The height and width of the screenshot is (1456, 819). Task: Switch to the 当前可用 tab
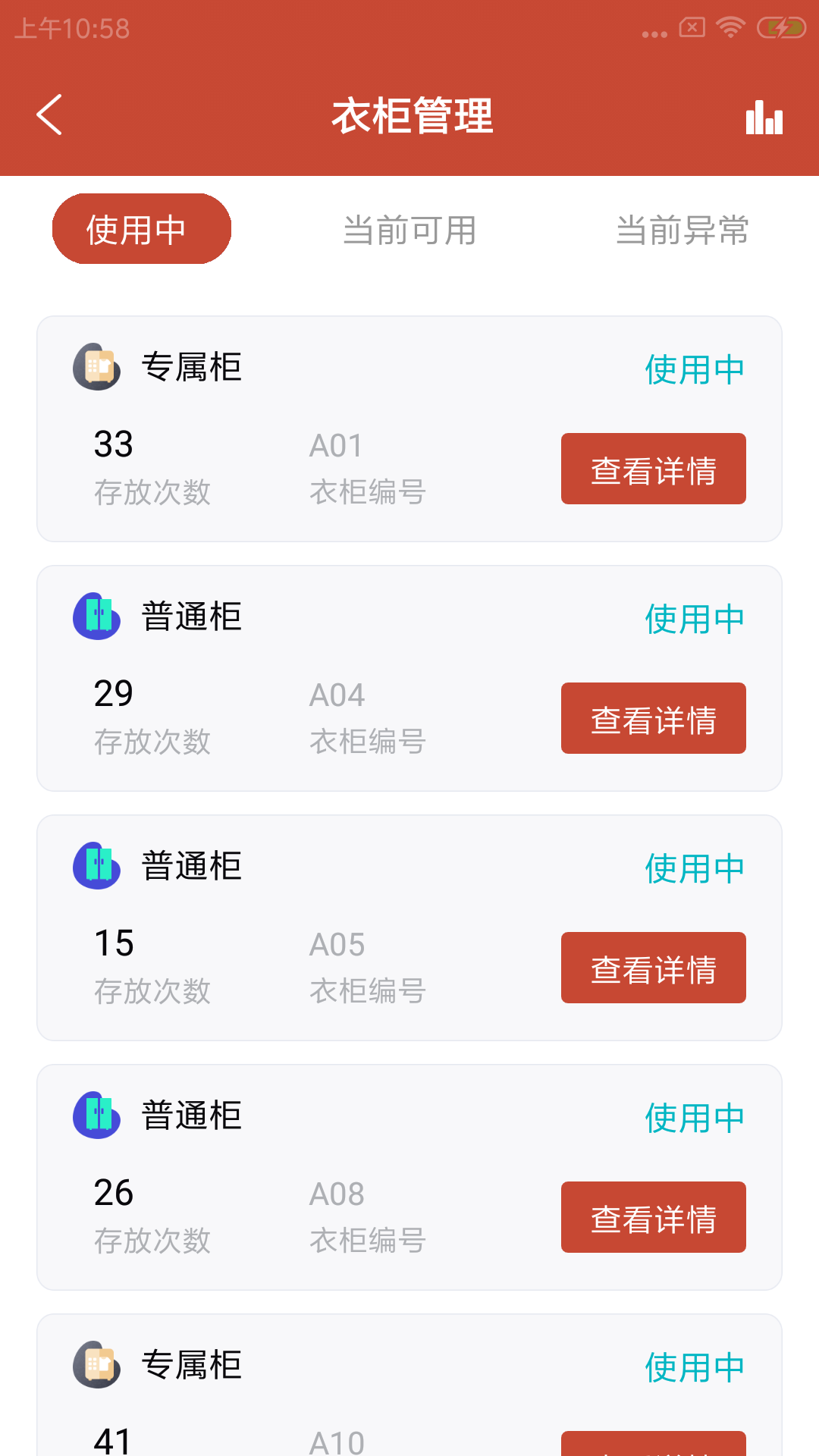point(409,231)
